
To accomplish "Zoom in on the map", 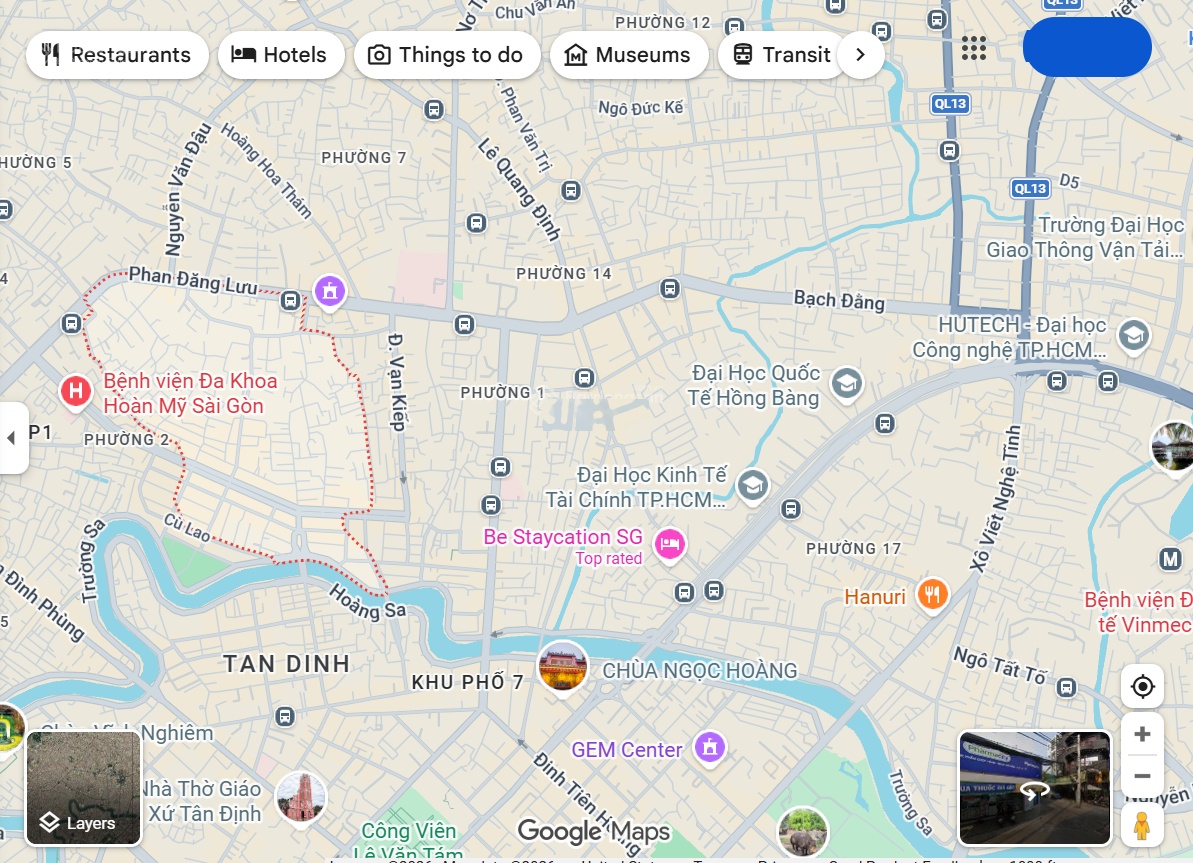I will coord(1142,735).
